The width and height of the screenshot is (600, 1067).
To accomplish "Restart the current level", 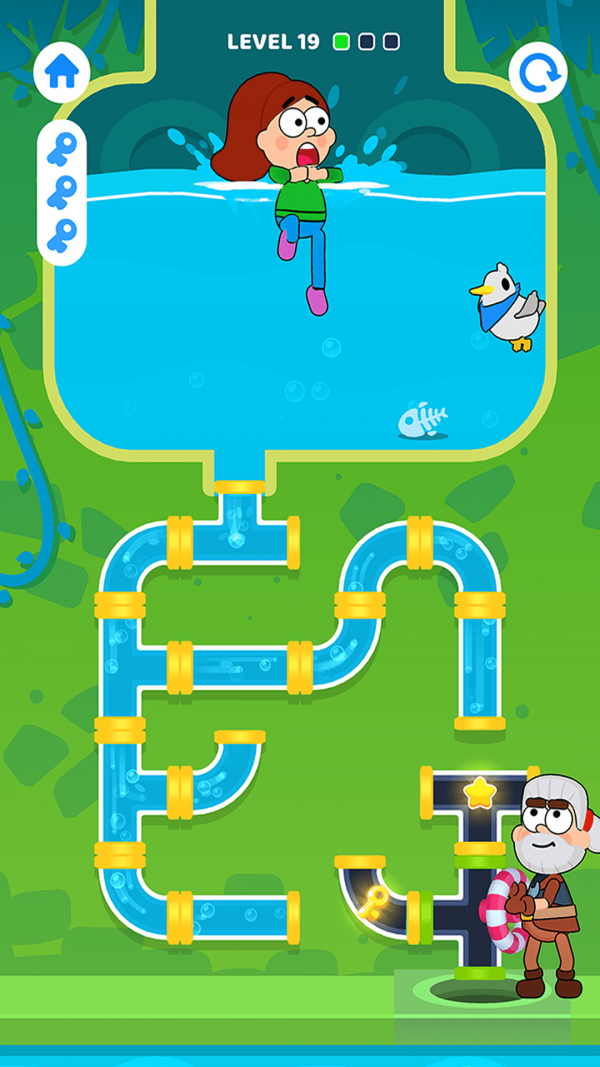I will pos(538,72).
